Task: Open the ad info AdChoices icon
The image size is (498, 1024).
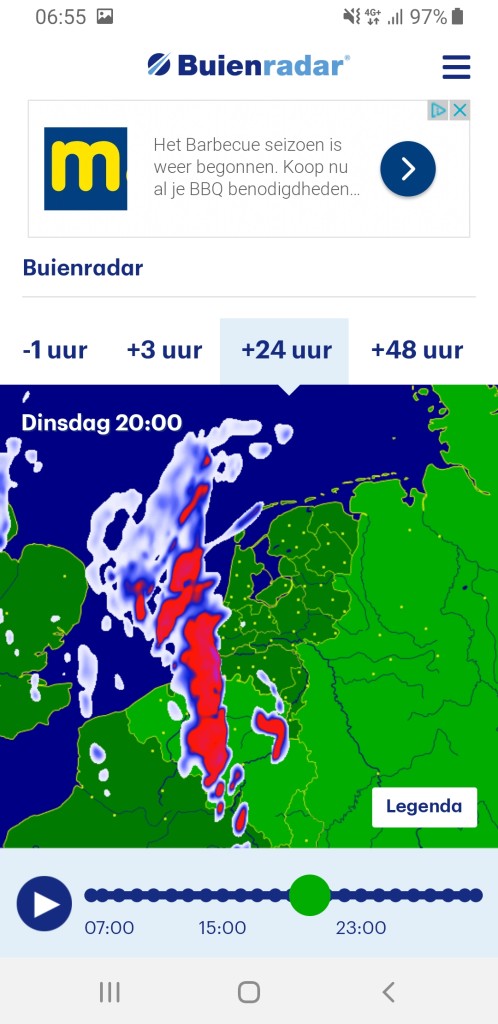Action: [x=439, y=110]
